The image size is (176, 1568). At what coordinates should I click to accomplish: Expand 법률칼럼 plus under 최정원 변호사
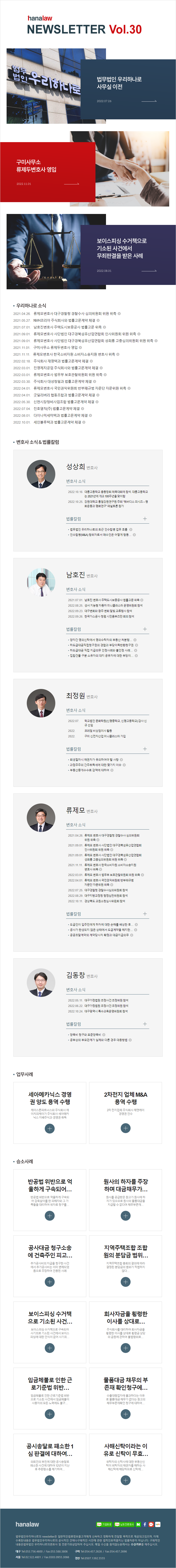click(144, 749)
